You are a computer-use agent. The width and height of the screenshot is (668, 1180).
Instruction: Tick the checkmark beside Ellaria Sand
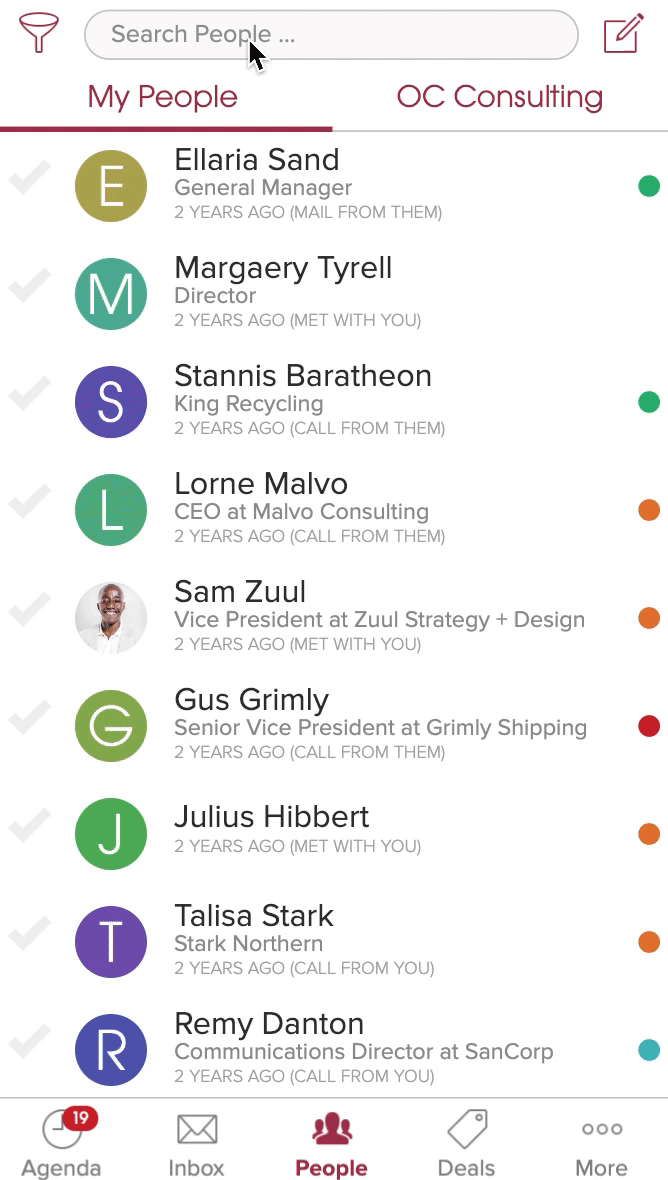30,180
